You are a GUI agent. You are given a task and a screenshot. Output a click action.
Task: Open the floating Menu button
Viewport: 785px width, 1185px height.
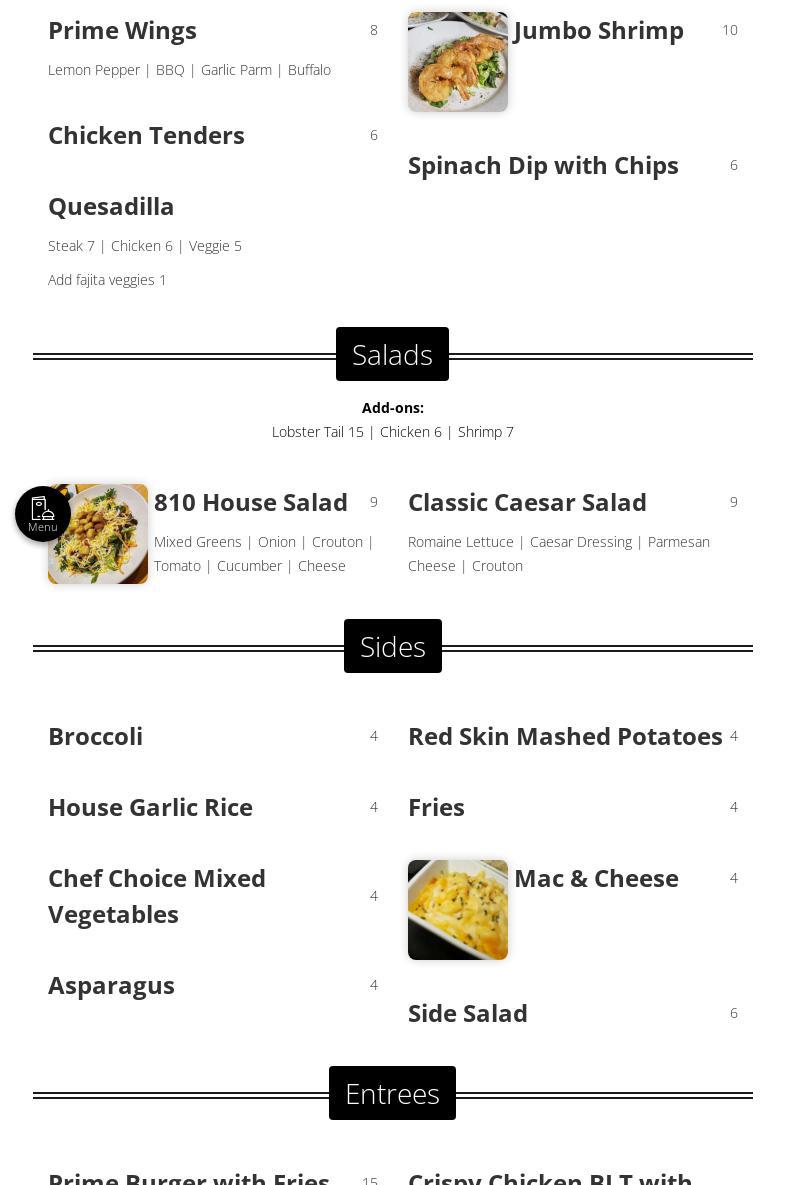click(43, 514)
